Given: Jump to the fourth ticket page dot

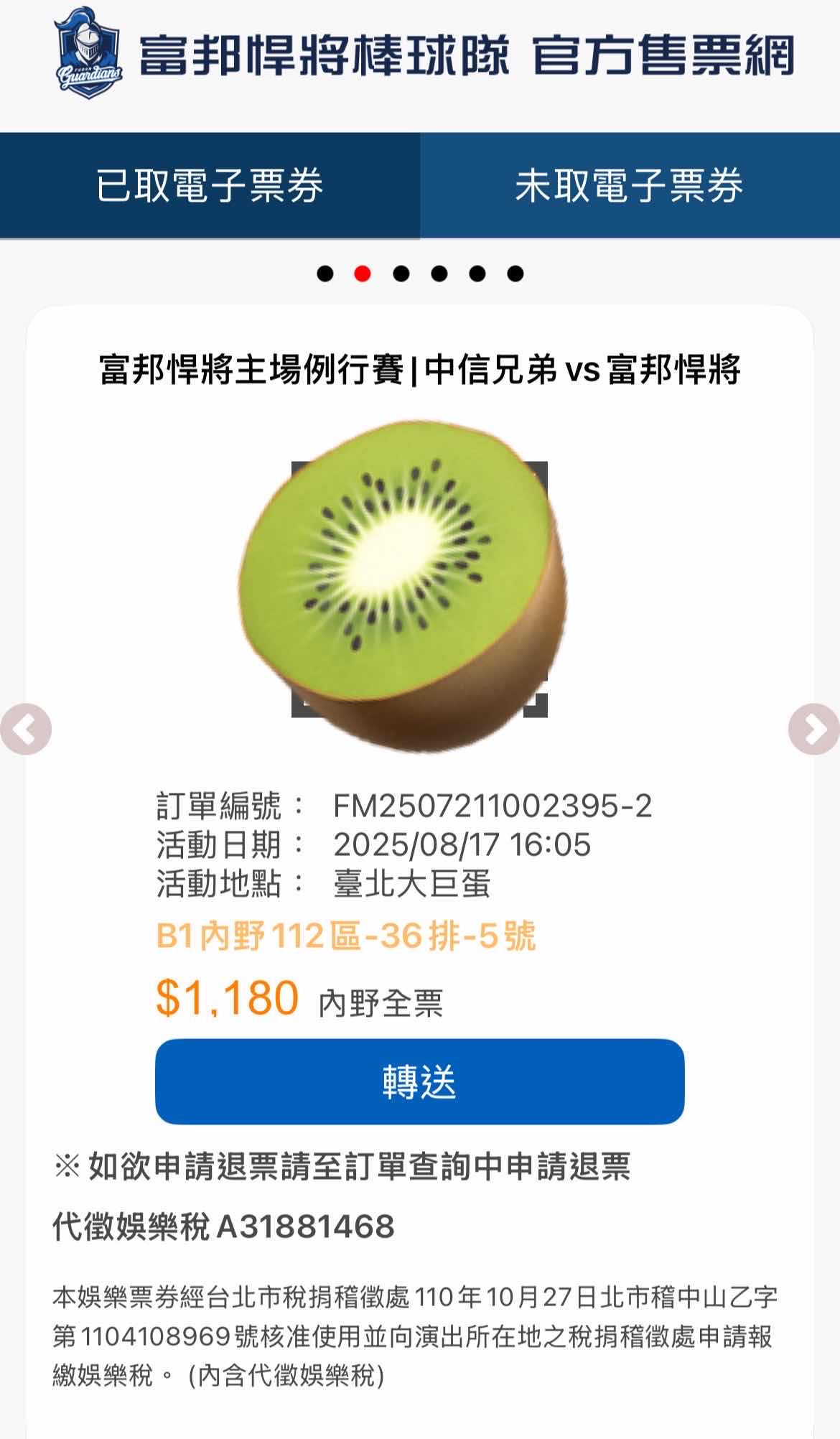Looking at the screenshot, I should pos(439,274).
